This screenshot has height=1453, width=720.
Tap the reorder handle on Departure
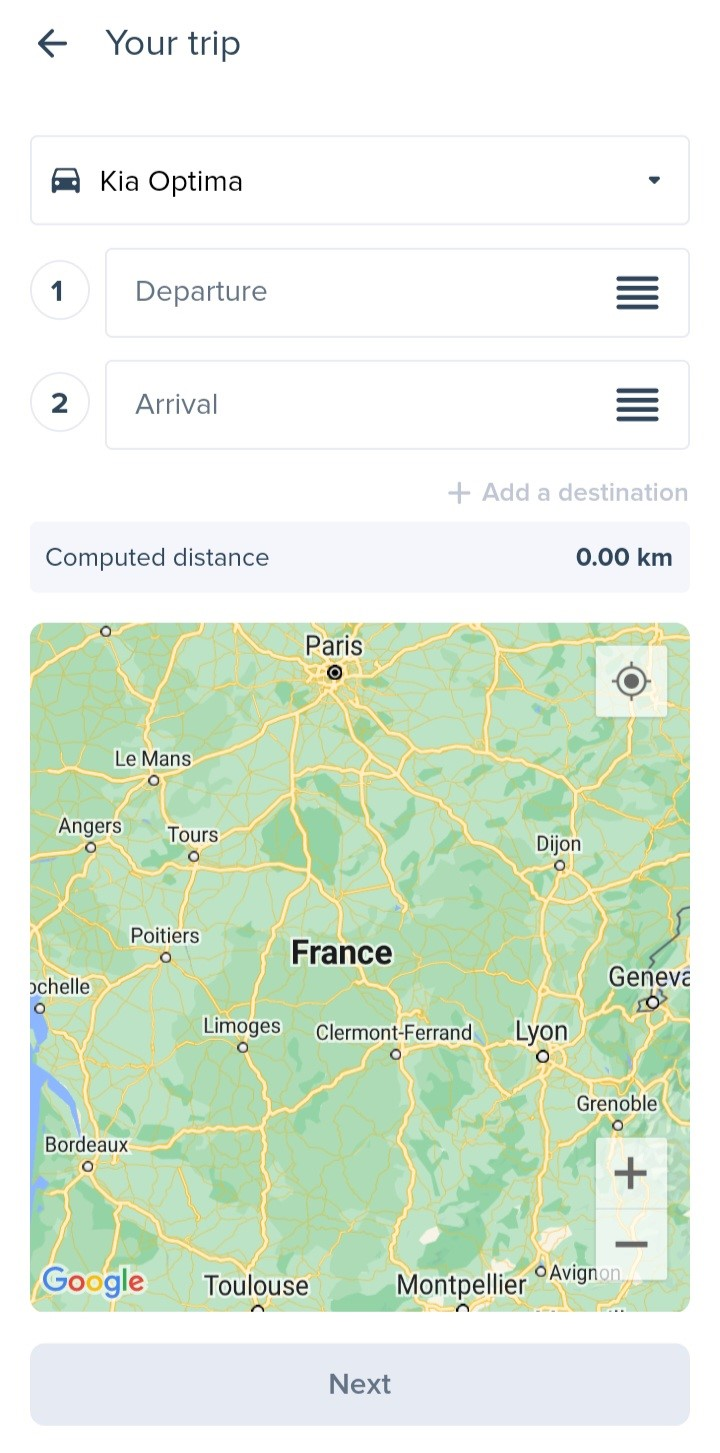click(x=637, y=293)
